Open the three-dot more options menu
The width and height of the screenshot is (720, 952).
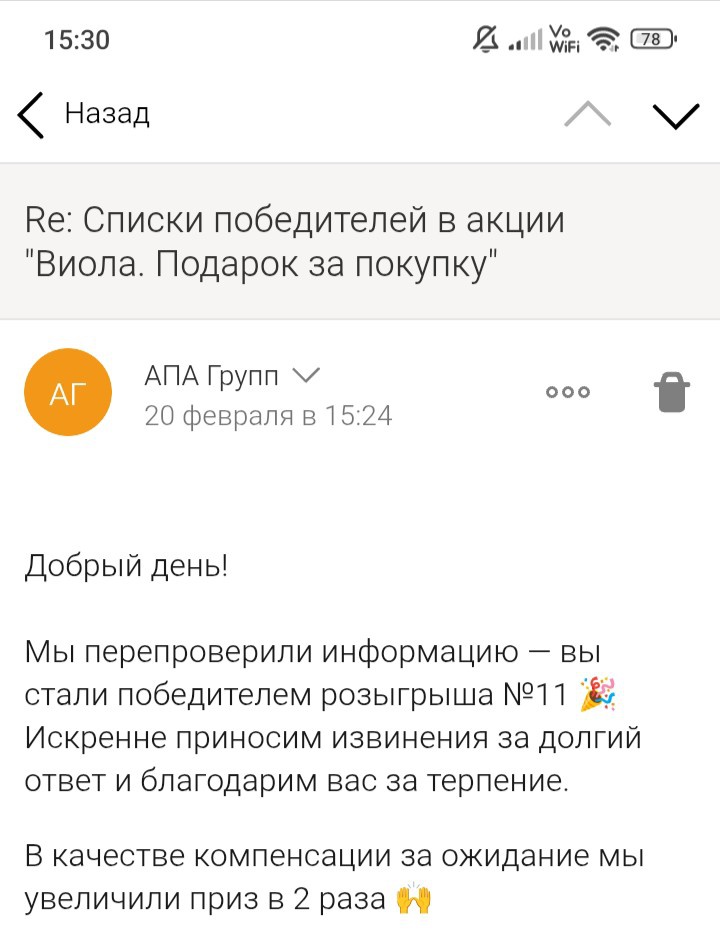pos(568,392)
